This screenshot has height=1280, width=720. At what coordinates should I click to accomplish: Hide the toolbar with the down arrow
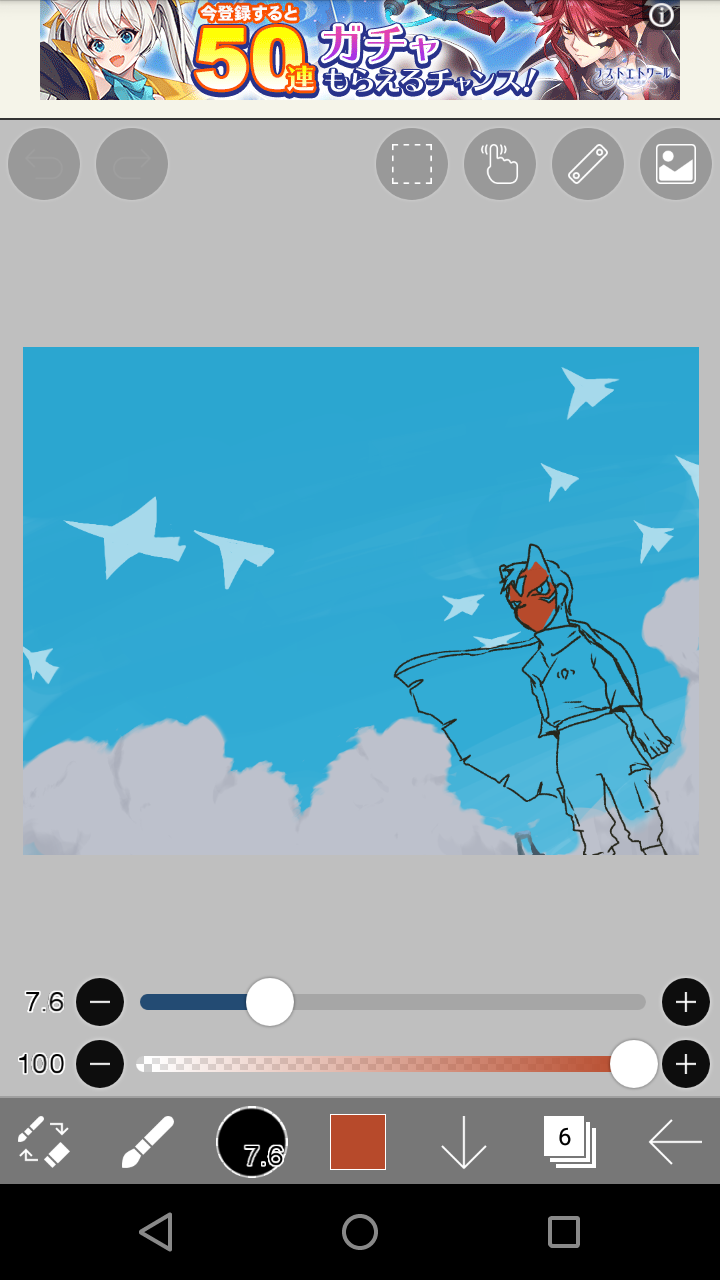click(x=464, y=1141)
